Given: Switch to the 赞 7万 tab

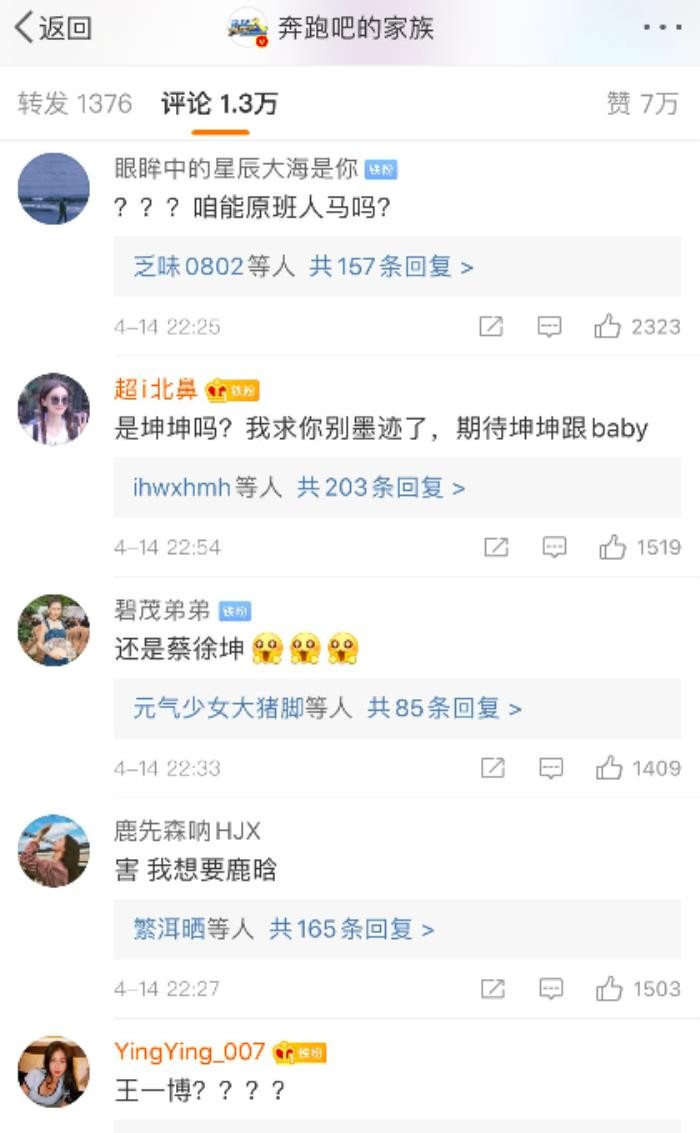Looking at the screenshot, I should [x=642, y=104].
